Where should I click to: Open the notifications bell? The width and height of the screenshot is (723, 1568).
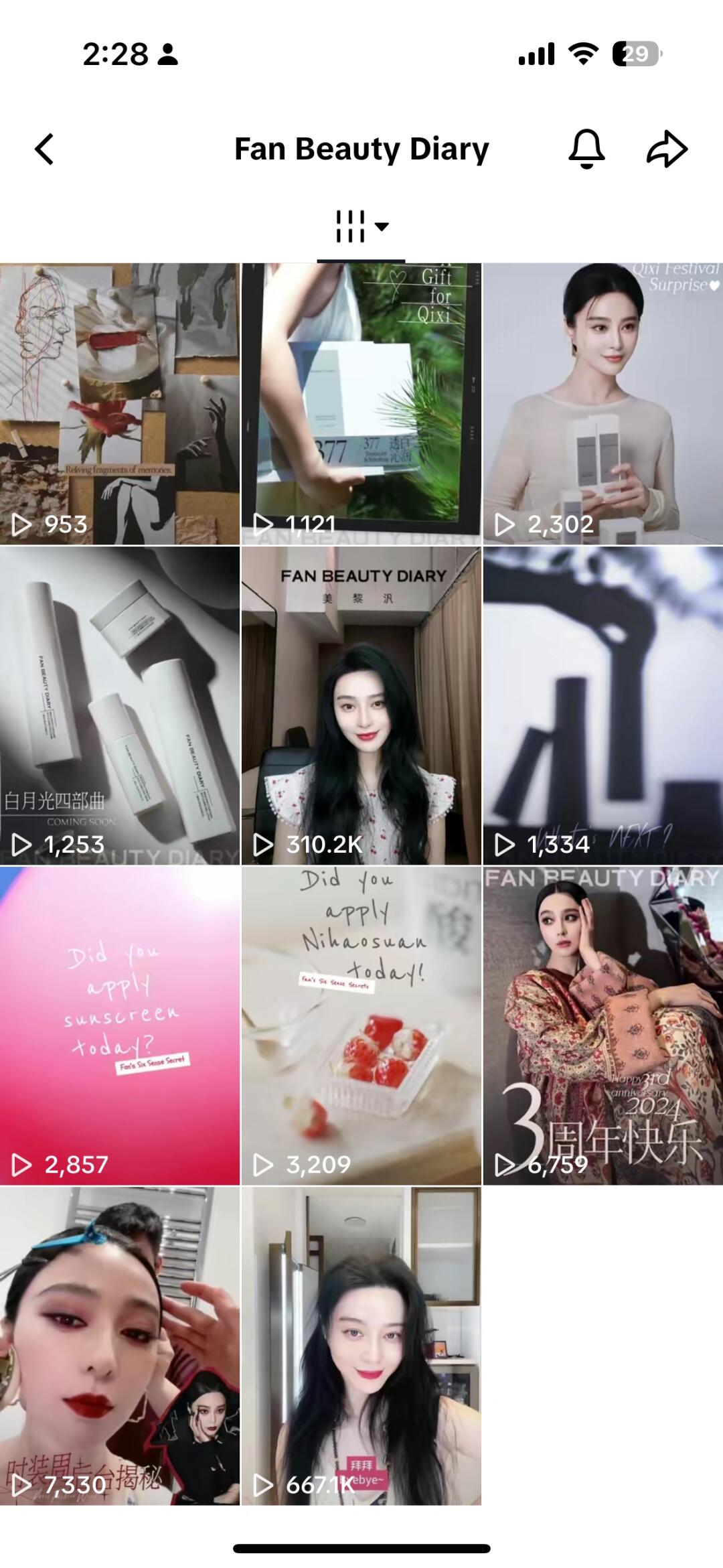pyautogui.click(x=586, y=149)
